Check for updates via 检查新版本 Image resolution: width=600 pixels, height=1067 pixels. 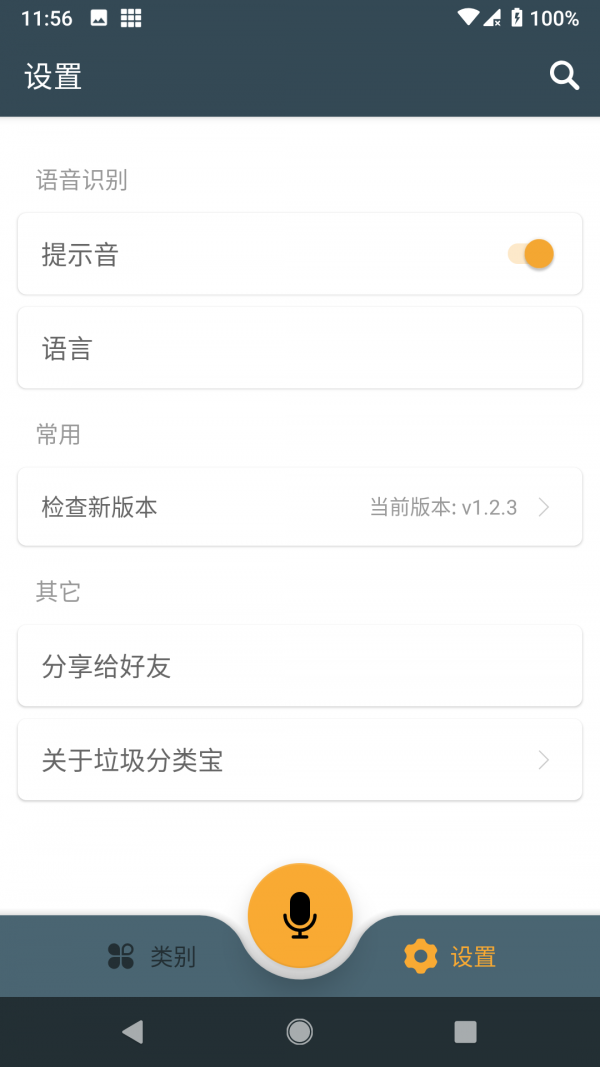tap(300, 507)
